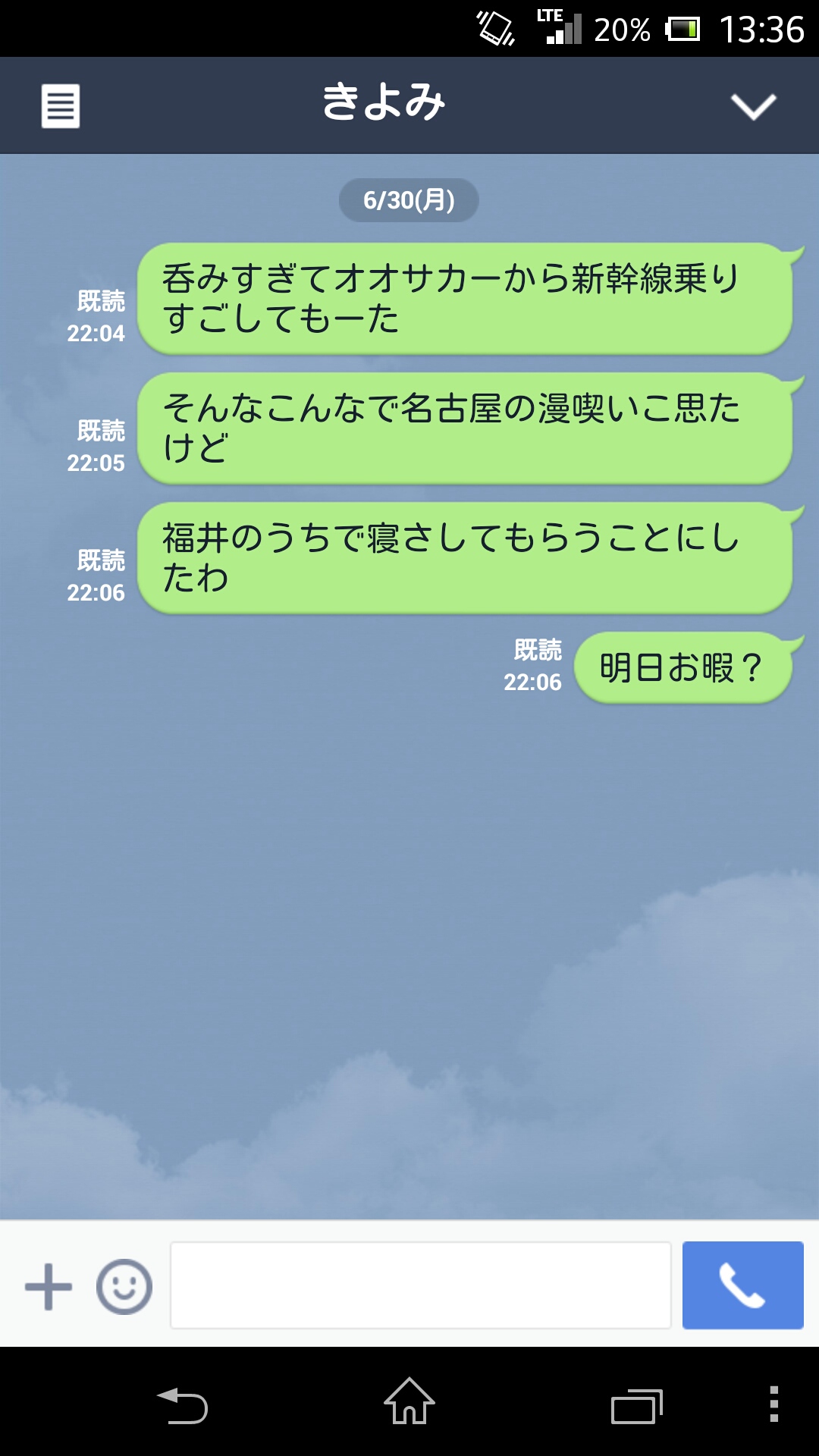Start a voice call with きよみ
This screenshot has width=819, height=1456.
[742, 1285]
